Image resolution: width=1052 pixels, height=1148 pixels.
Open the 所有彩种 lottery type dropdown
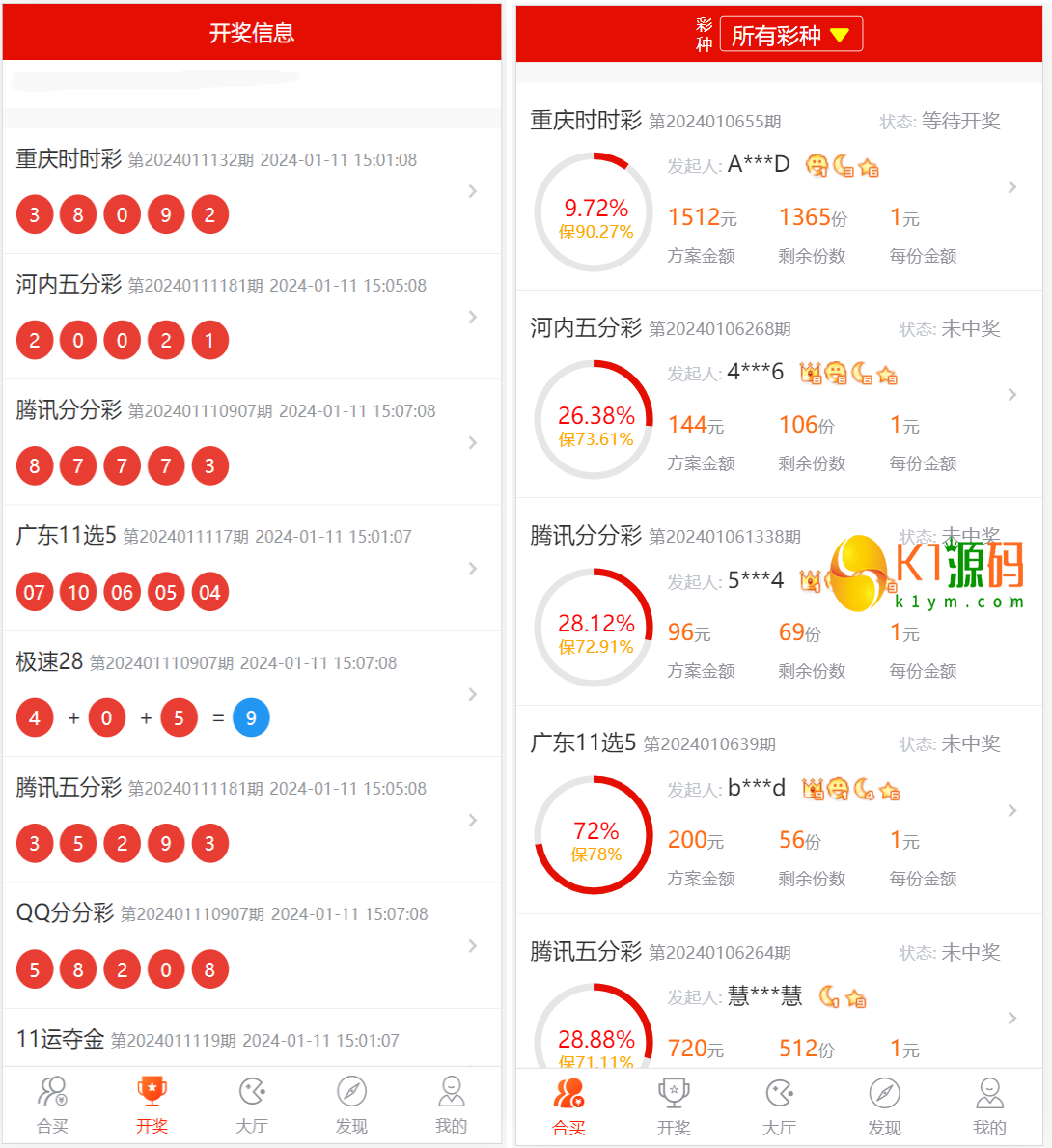click(x=790, y=36)
